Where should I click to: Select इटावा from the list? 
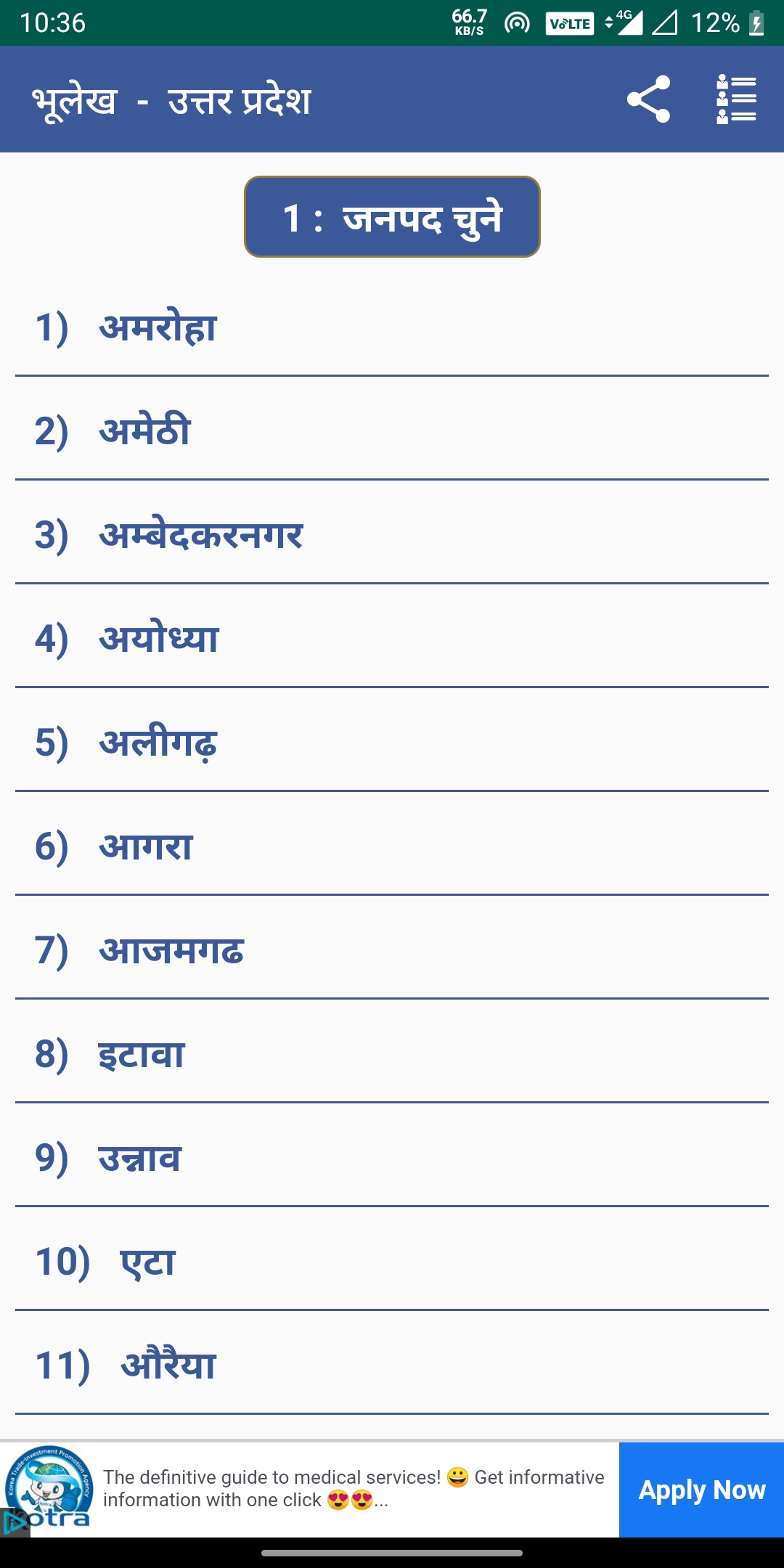pos(392,1052)
